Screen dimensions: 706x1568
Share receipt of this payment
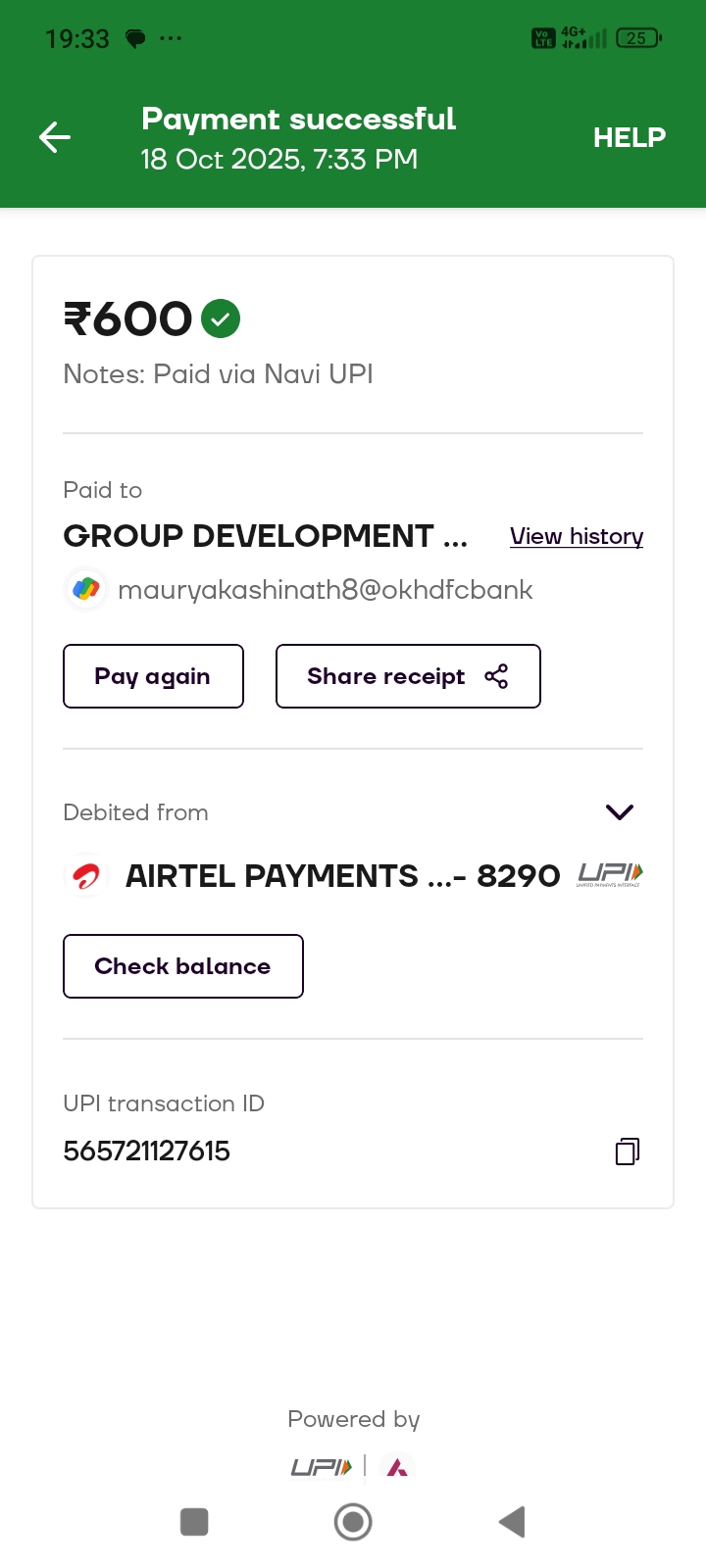click(x=408, y=676)
